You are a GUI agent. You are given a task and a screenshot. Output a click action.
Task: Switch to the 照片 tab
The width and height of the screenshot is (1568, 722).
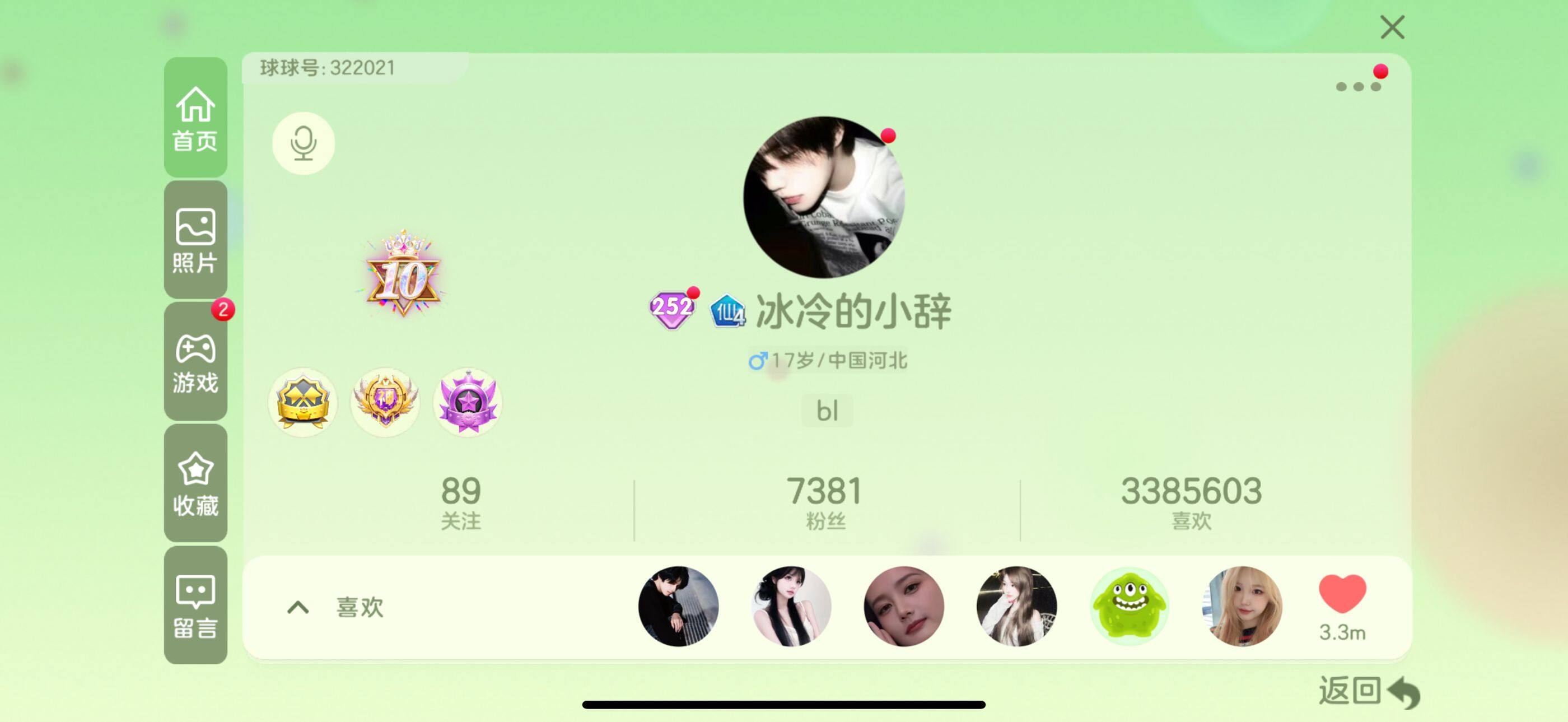[195, 240]
